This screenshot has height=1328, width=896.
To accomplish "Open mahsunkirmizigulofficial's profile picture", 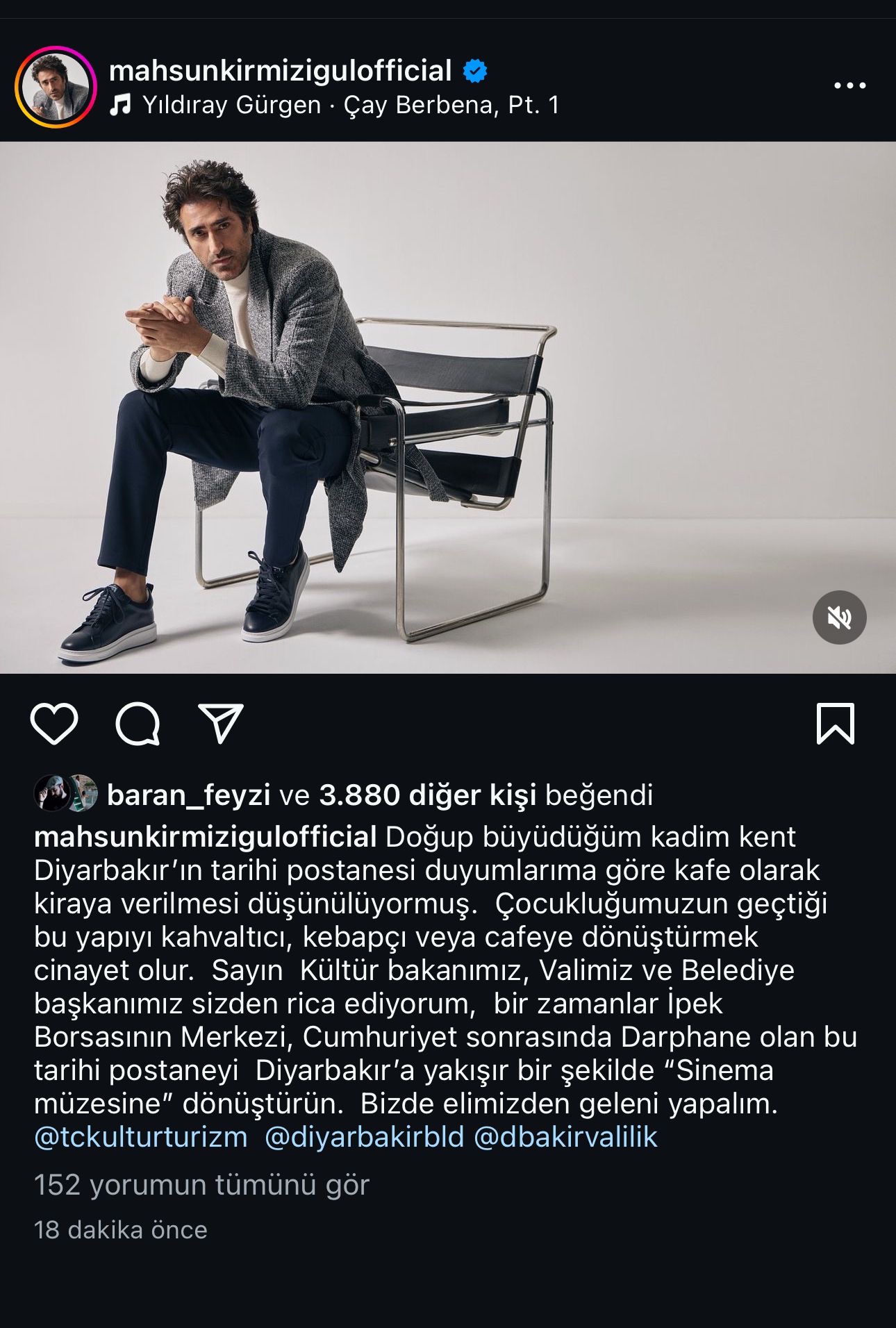I will [x=56, y=85].
